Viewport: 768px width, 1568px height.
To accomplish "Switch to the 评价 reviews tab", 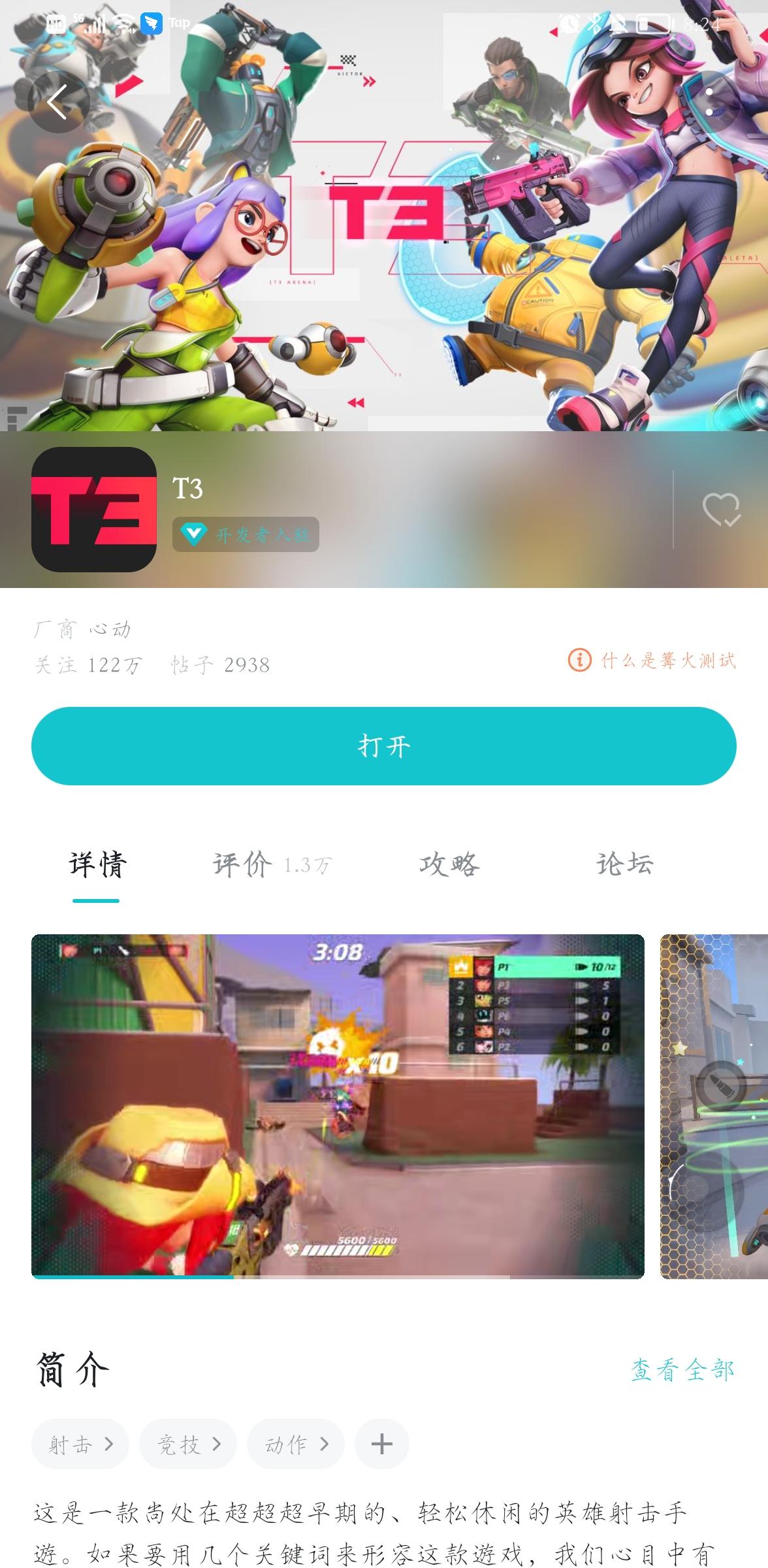I will (x=242, y=863).
